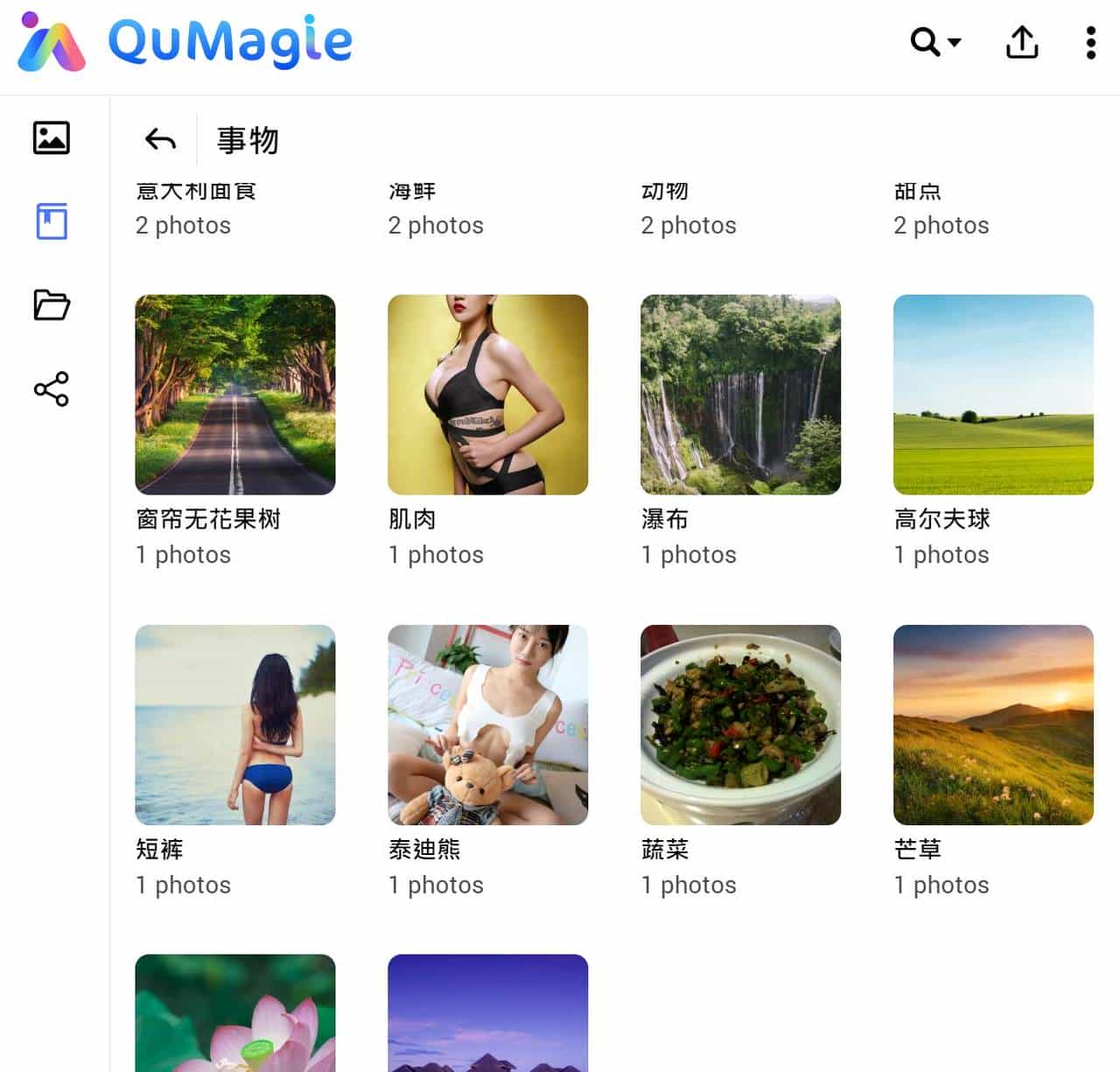Open the 短裤 album

click(x=235, y=725)
